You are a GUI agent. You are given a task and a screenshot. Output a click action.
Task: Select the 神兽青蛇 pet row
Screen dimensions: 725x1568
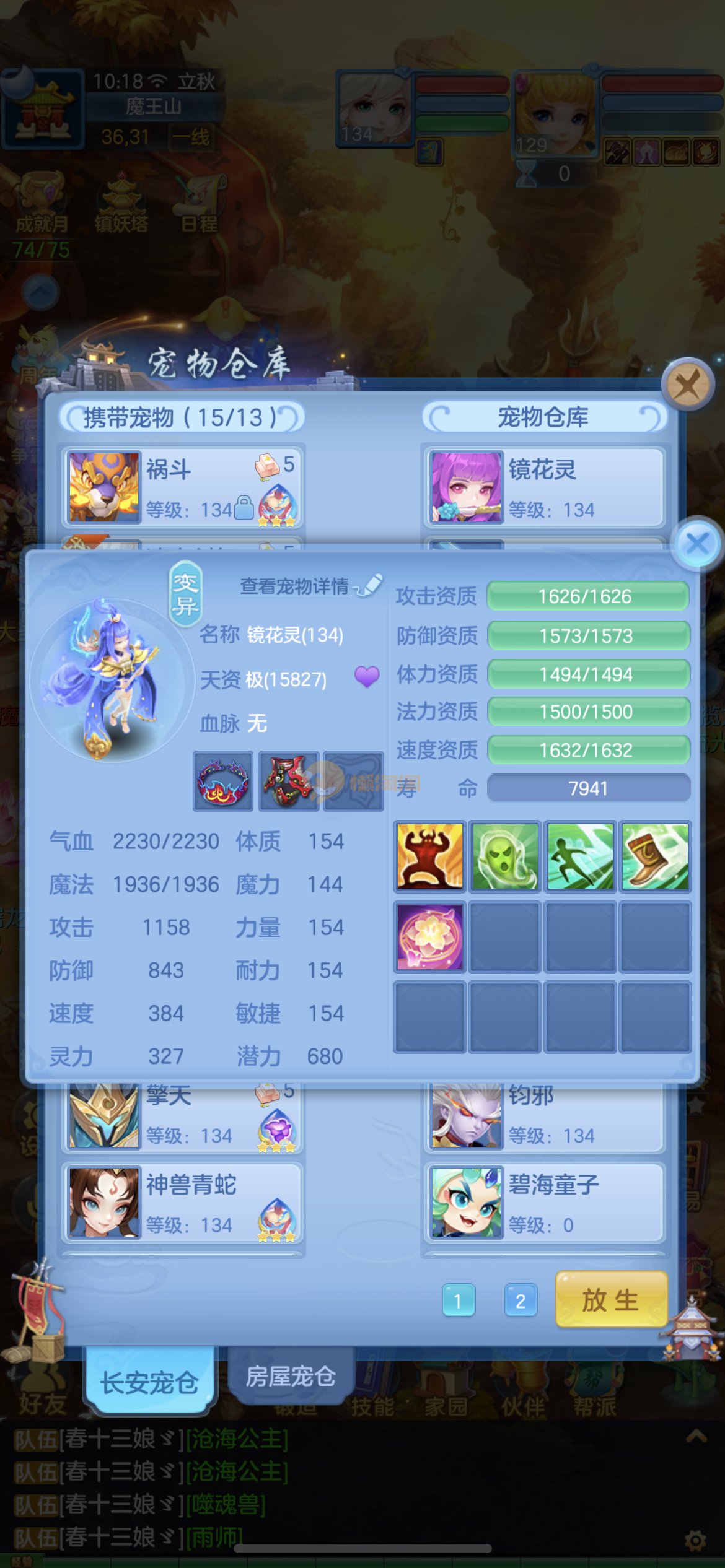pos(182,1202)
